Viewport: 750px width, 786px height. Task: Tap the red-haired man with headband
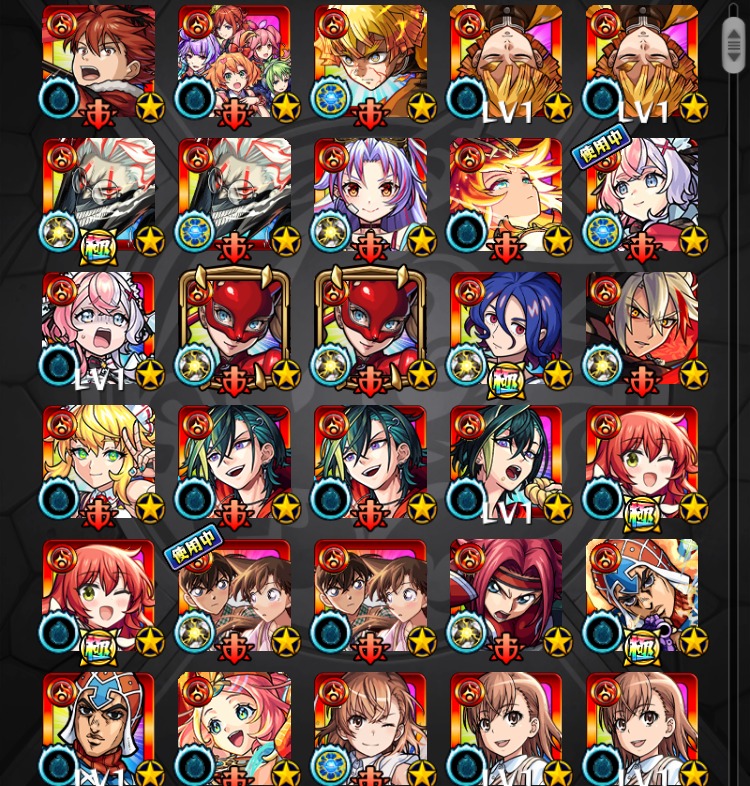click(506, 596)
